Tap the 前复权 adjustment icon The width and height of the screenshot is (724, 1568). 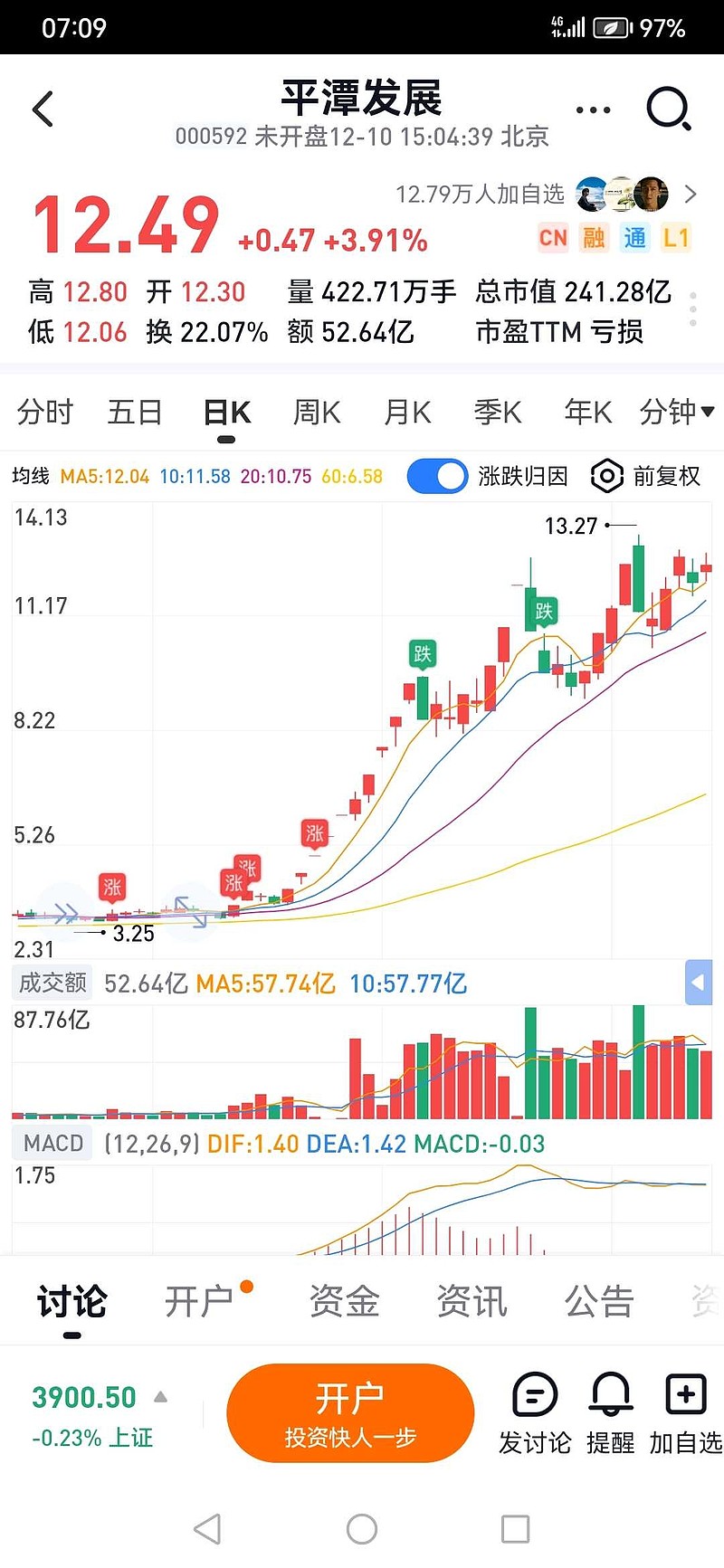click(x=607, y=475)
